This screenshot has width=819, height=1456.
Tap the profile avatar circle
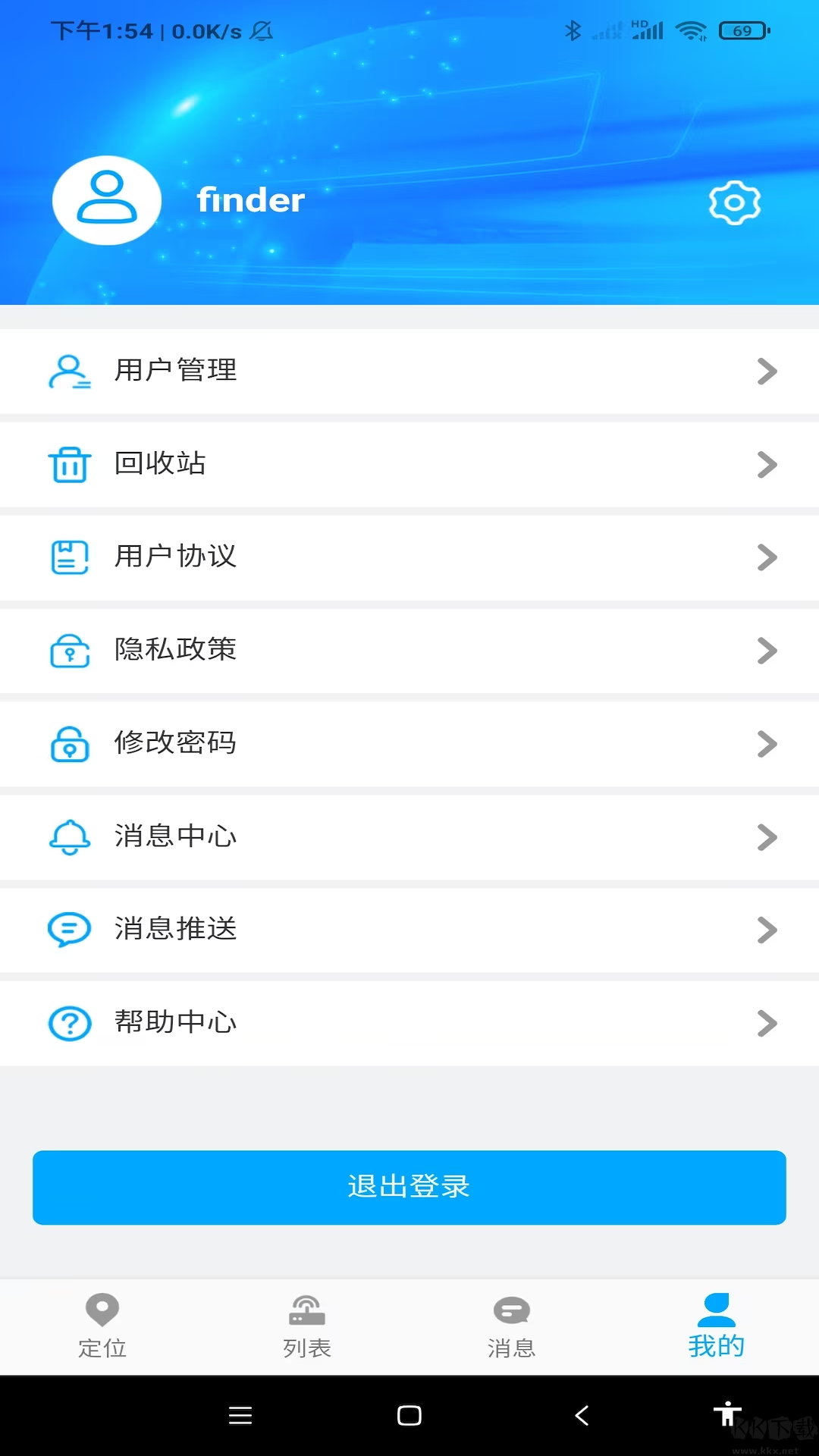pyautogui.click(x=106, y=200)
